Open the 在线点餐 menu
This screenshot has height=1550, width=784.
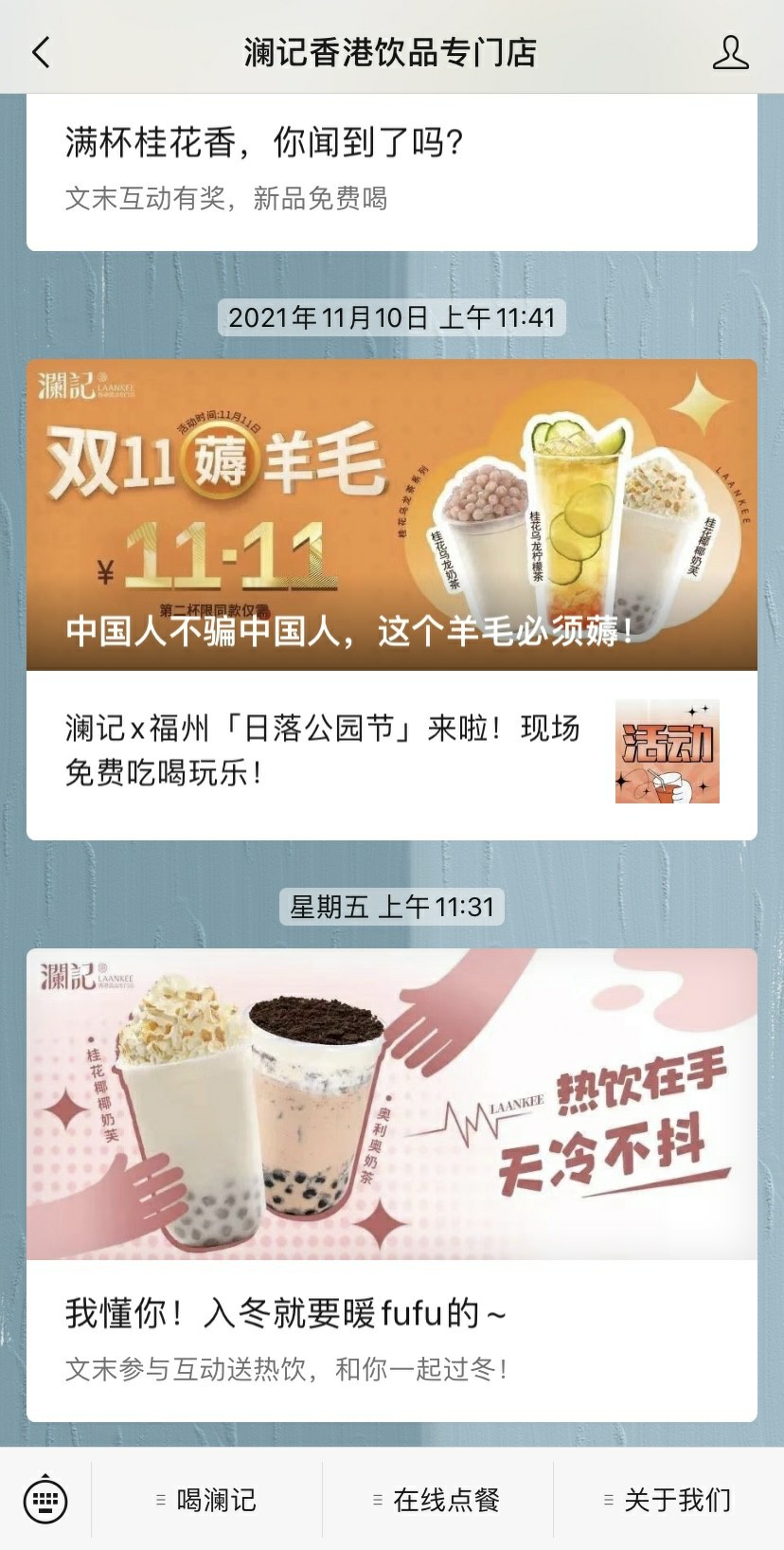click(437, 1500)
